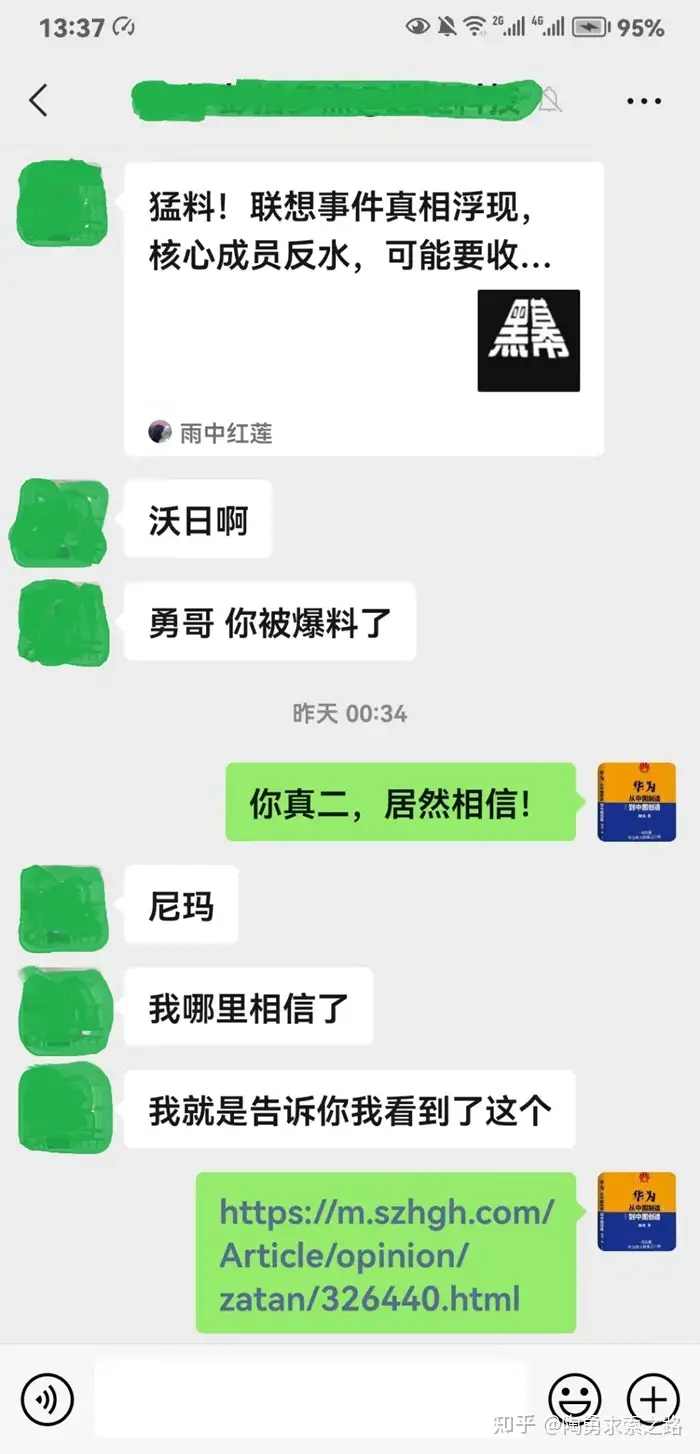Open the szhgh.com article link

pos(385,1256)
